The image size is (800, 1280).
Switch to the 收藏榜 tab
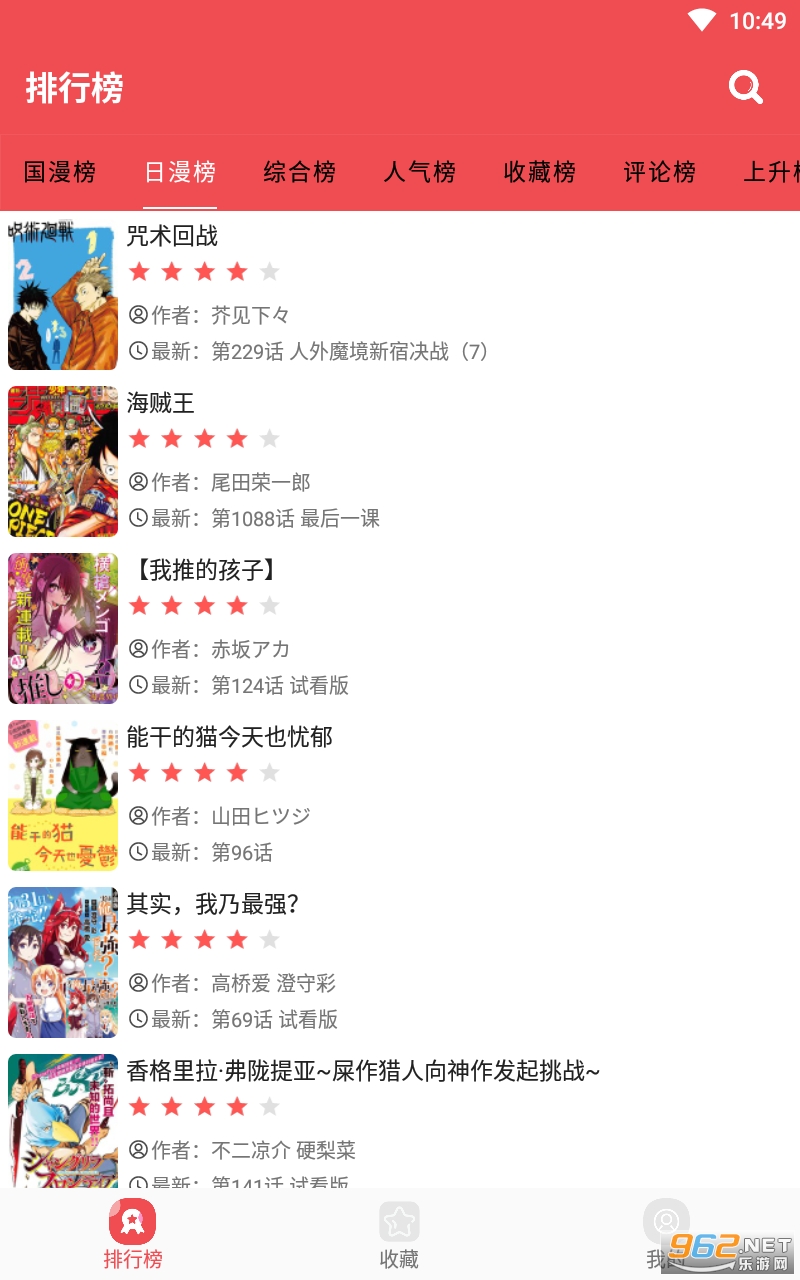point(540,172)
